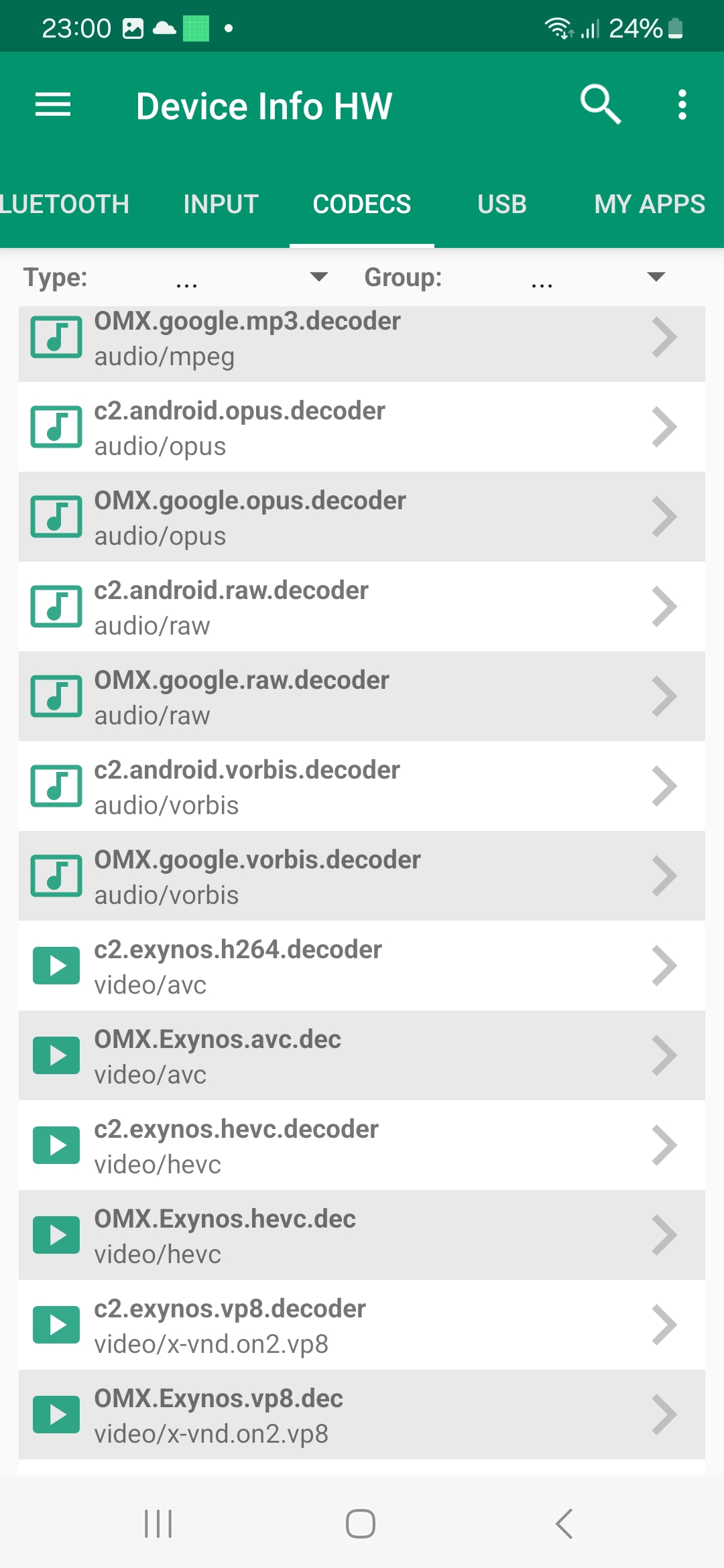The image size is (724, 1568).
Task: Open c2.exynos.hevc.decoder entry
Action: coord(362,1146)
